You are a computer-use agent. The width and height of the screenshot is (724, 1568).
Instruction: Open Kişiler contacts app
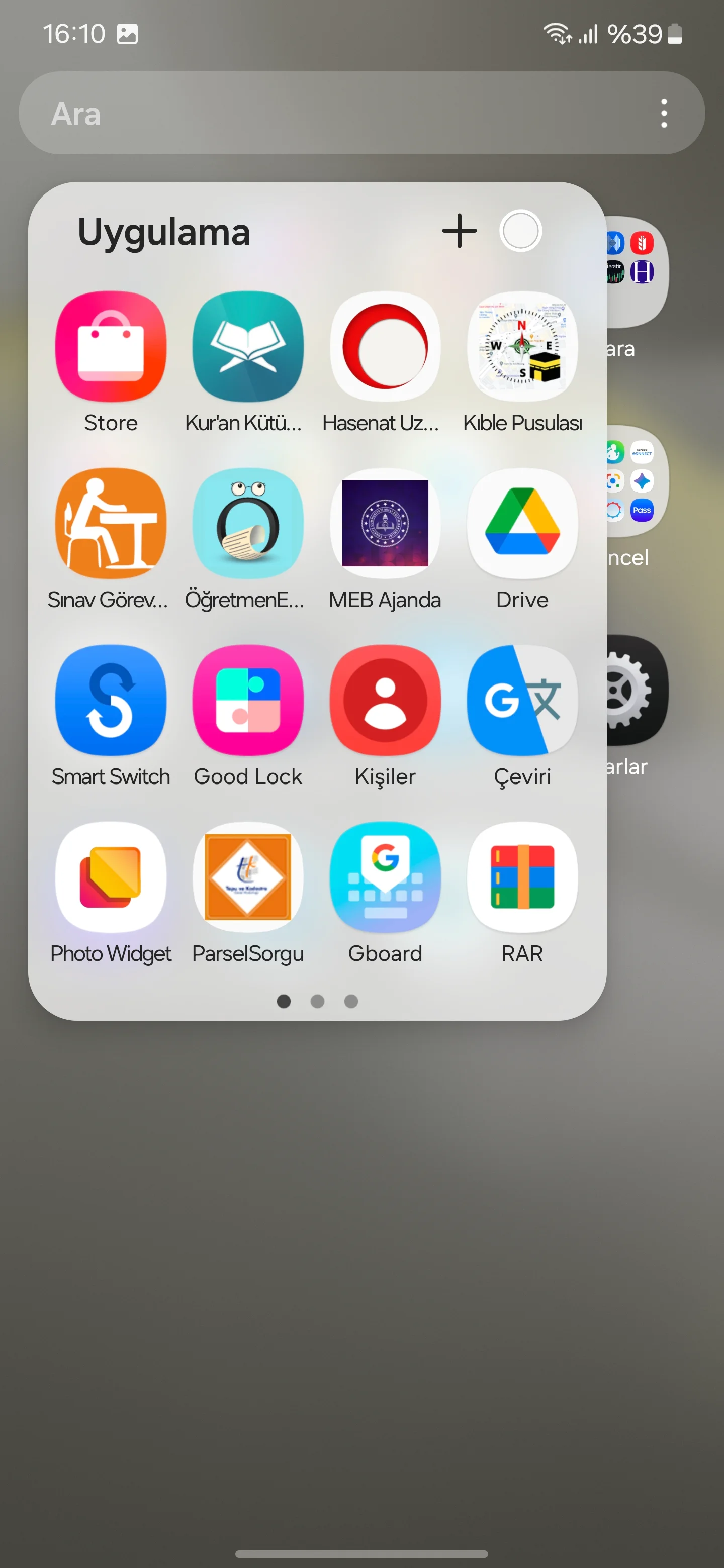point(385,700)
